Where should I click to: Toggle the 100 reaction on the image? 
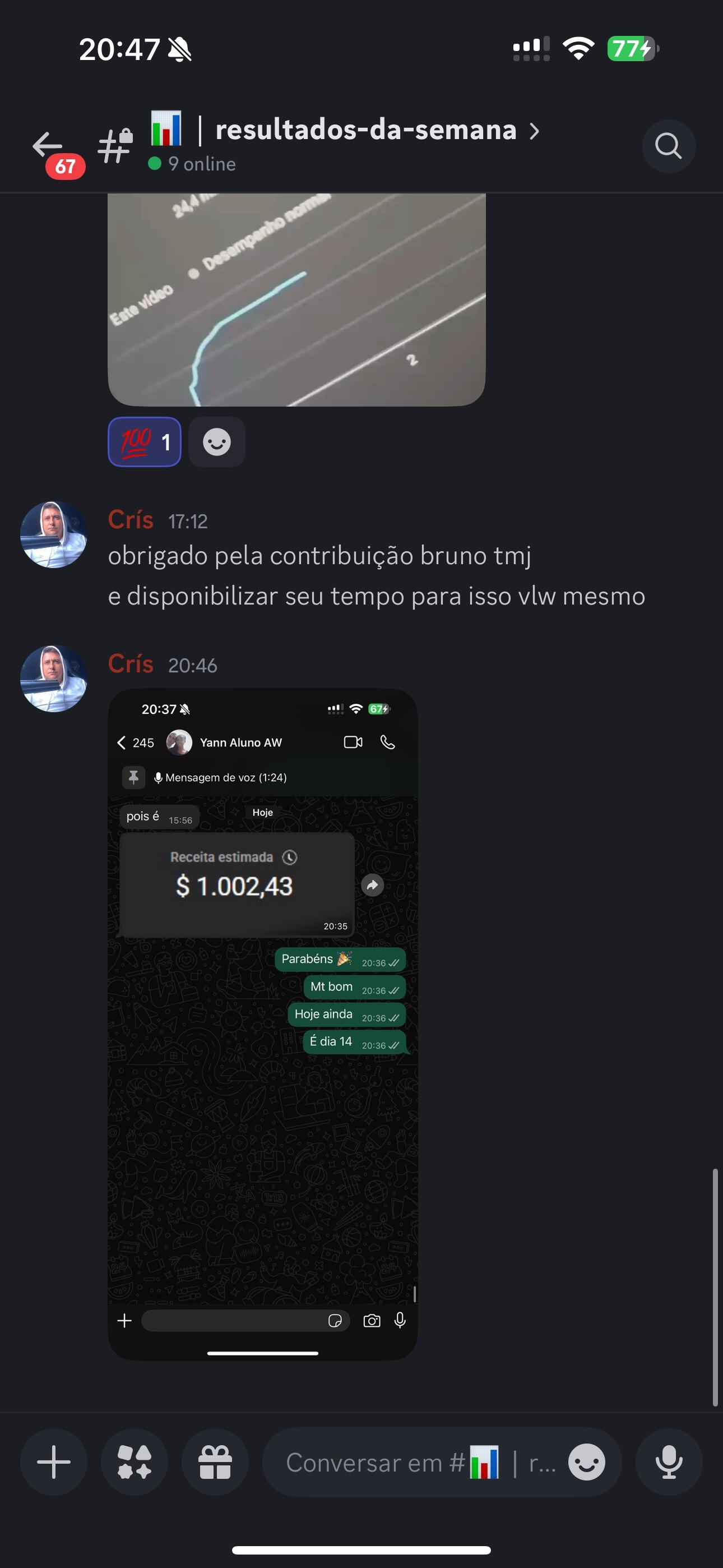pyautogui.click(x=144, y=442)
